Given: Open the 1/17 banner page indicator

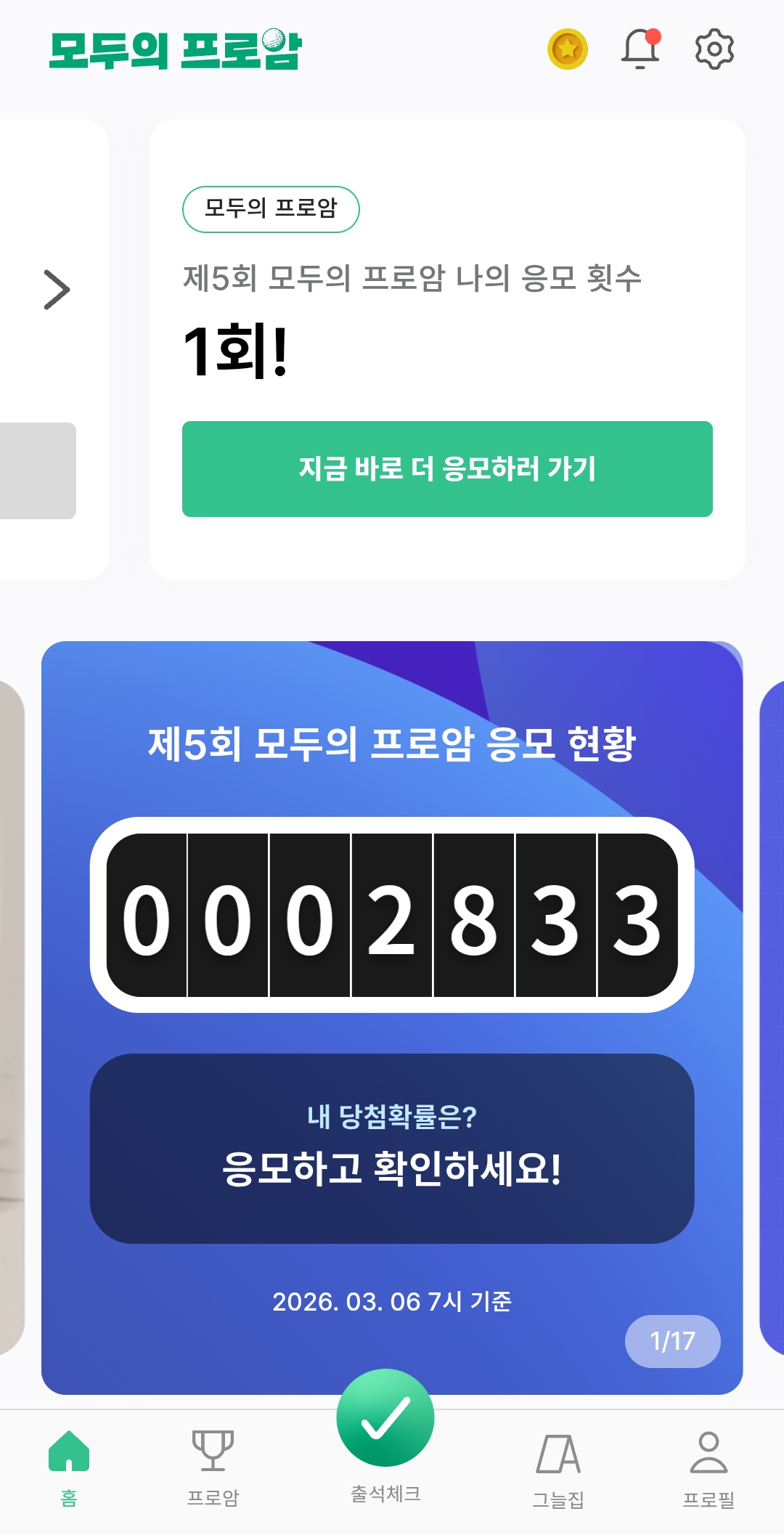Looking at the screenshot, I should pyautogui.click(x=672, y=1341).
